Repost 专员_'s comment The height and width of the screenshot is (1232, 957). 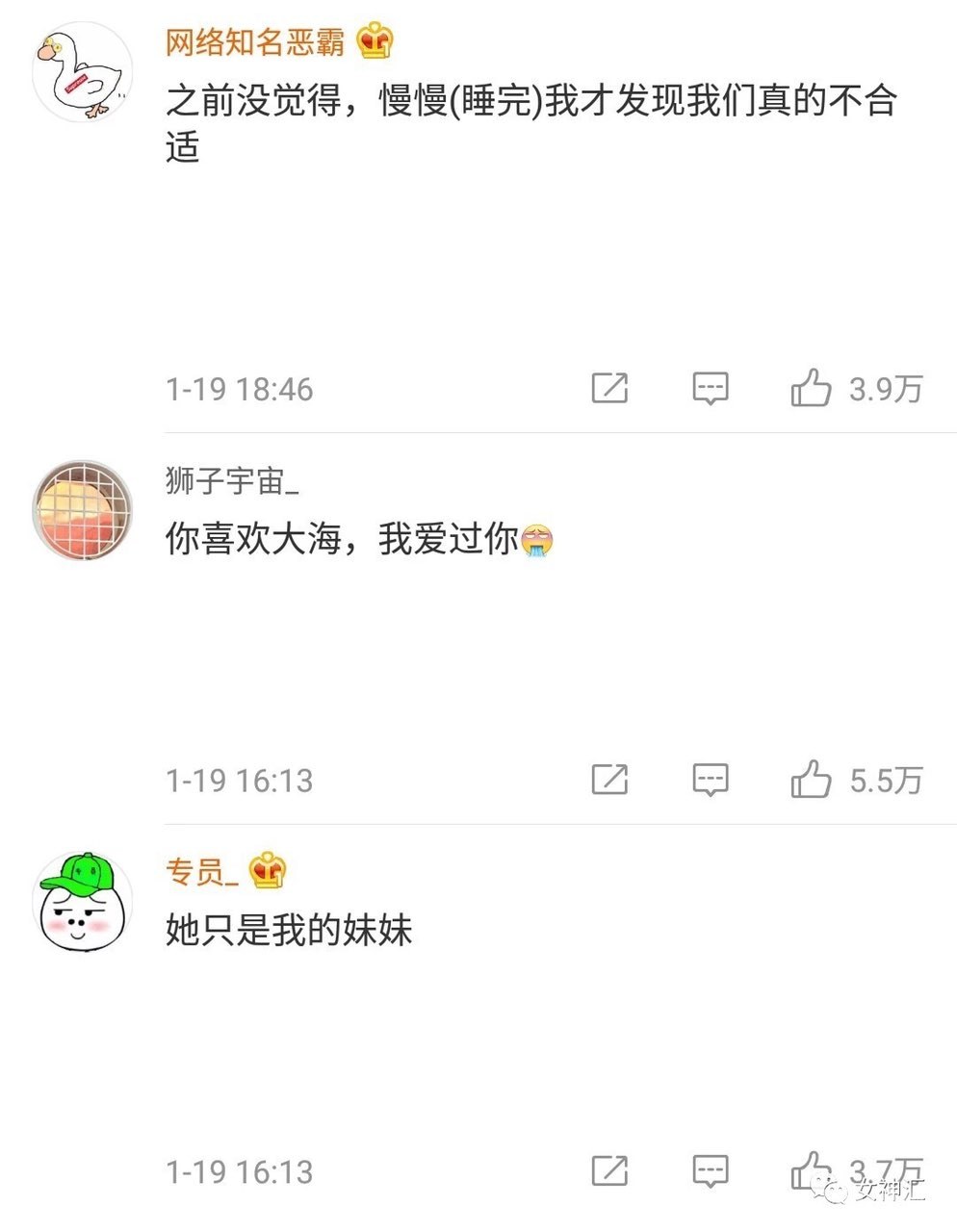[609, 1170]
